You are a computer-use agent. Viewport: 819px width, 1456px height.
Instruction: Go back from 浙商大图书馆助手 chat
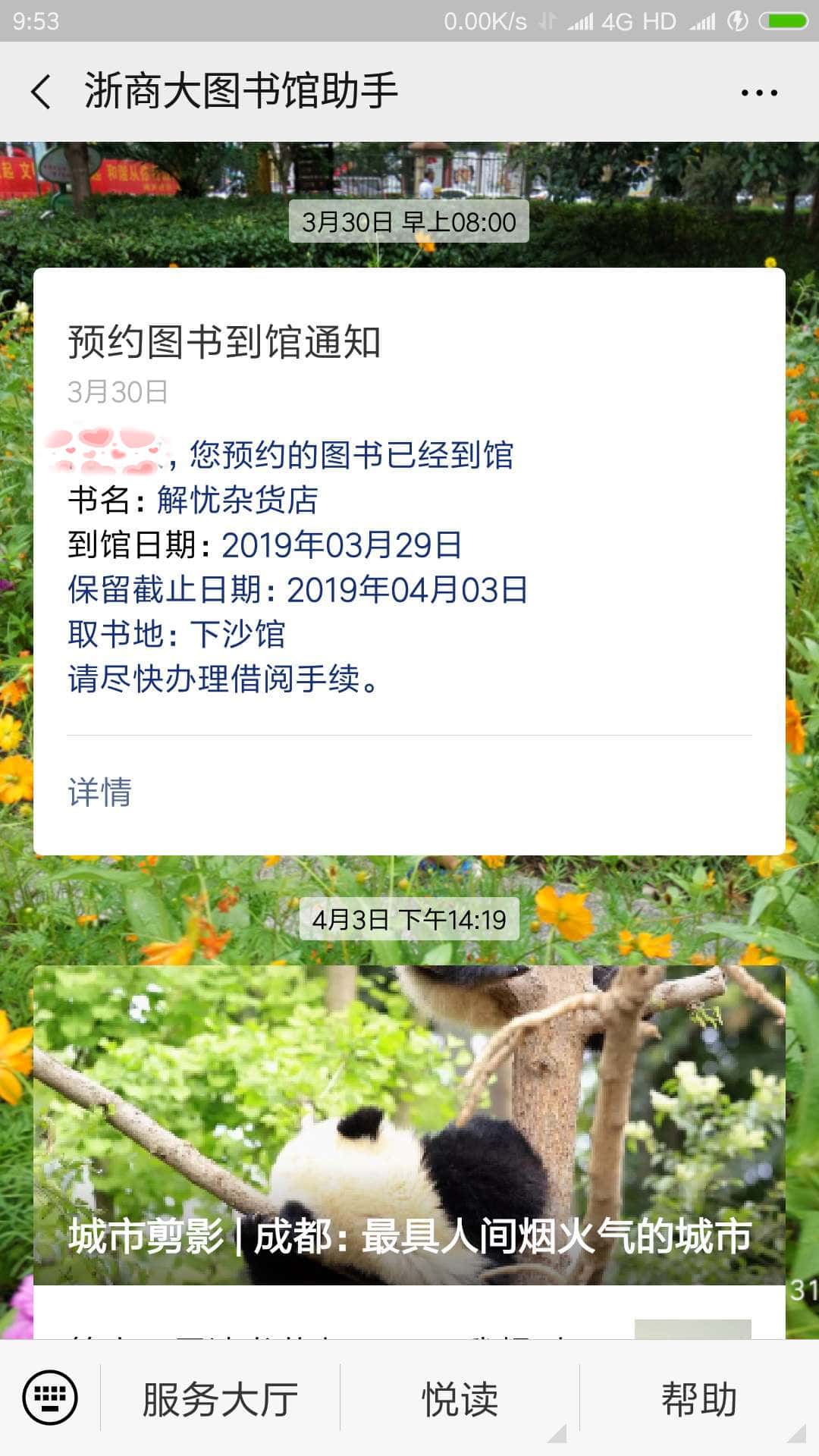[42, 92]
